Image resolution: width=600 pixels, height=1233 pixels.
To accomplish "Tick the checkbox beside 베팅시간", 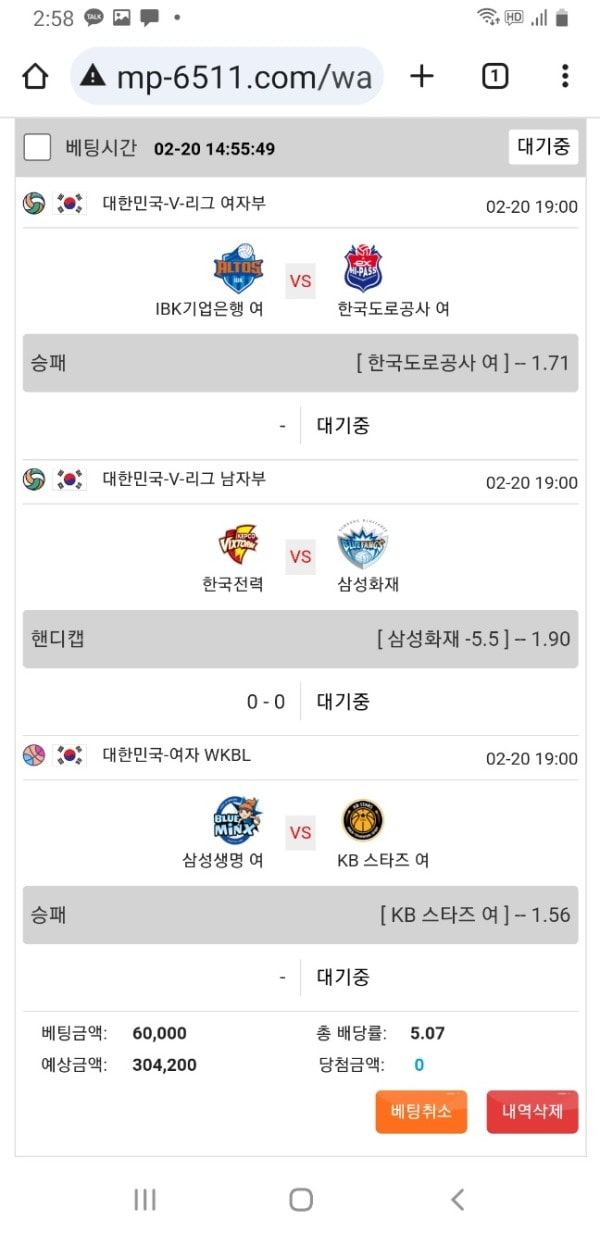I will tap(37, 148).
